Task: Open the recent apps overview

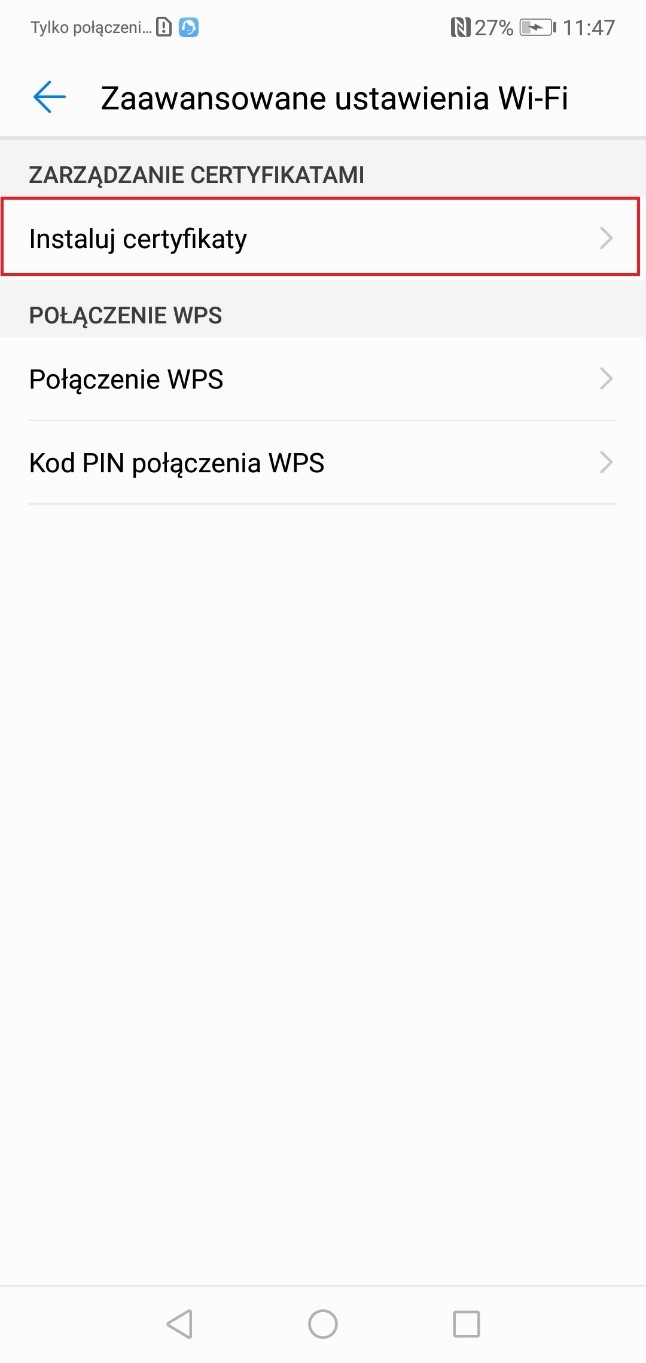Action: click(466, 1324)
